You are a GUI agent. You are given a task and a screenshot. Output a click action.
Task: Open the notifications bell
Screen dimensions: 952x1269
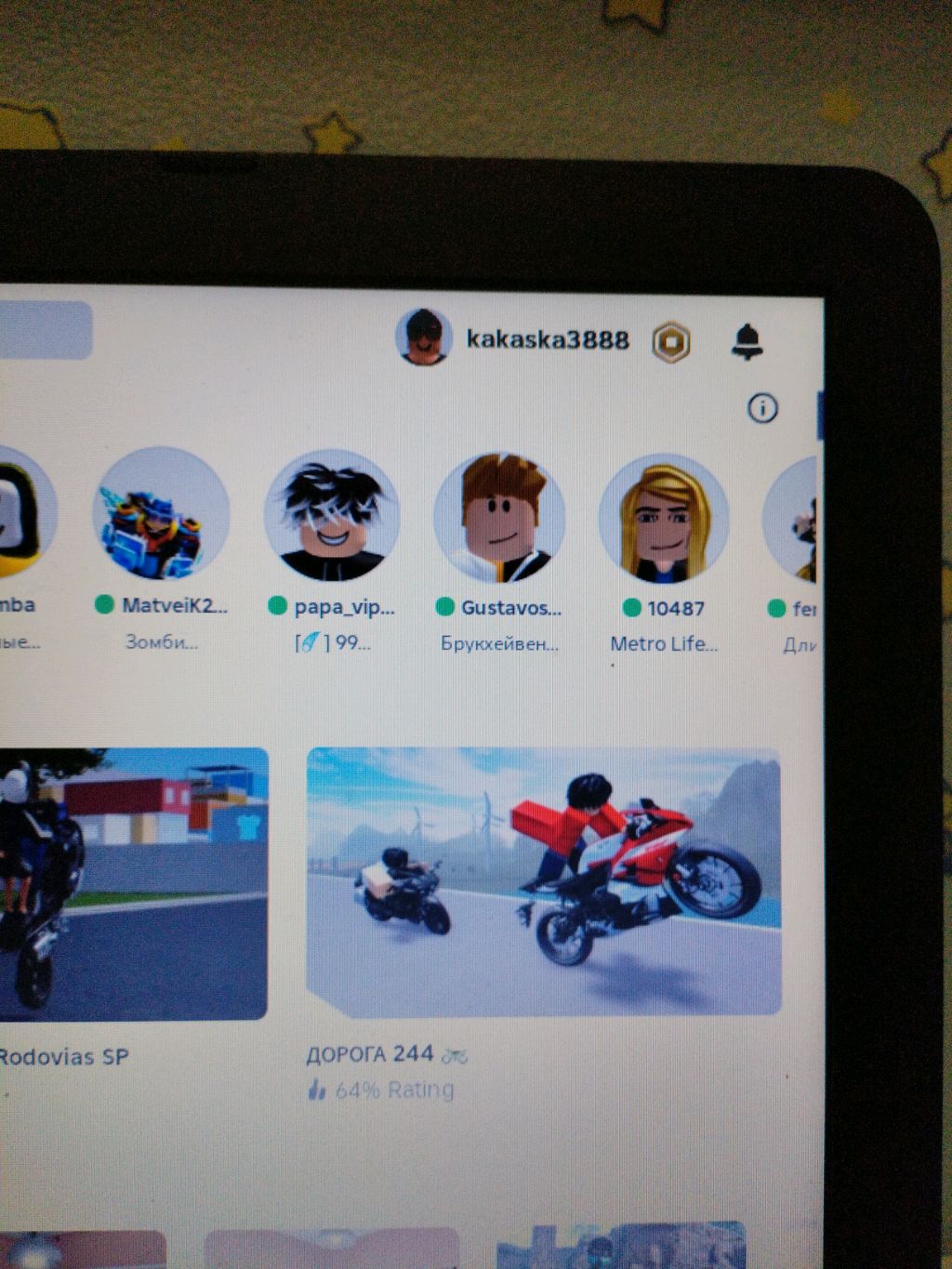tap(747, 341)
